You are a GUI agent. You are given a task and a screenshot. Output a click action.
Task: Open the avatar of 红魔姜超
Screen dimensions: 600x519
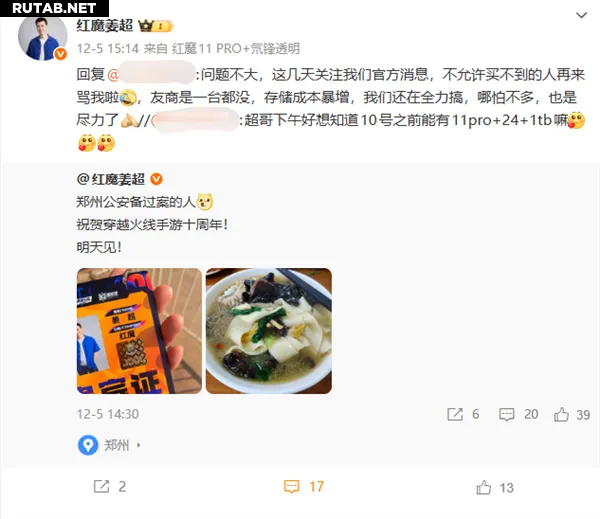coord(45,38)
